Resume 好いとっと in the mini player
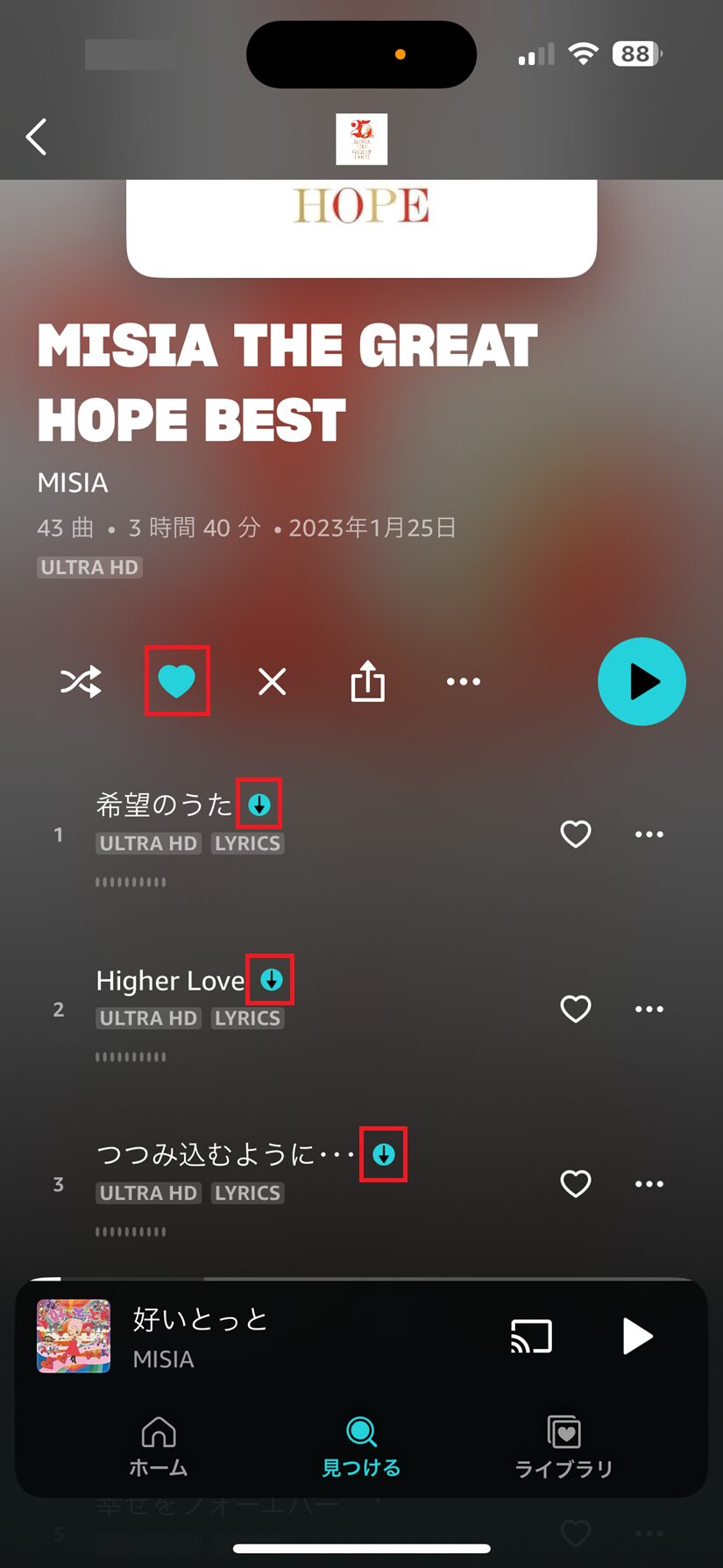723x1568 pixels. pos(637,1337)
